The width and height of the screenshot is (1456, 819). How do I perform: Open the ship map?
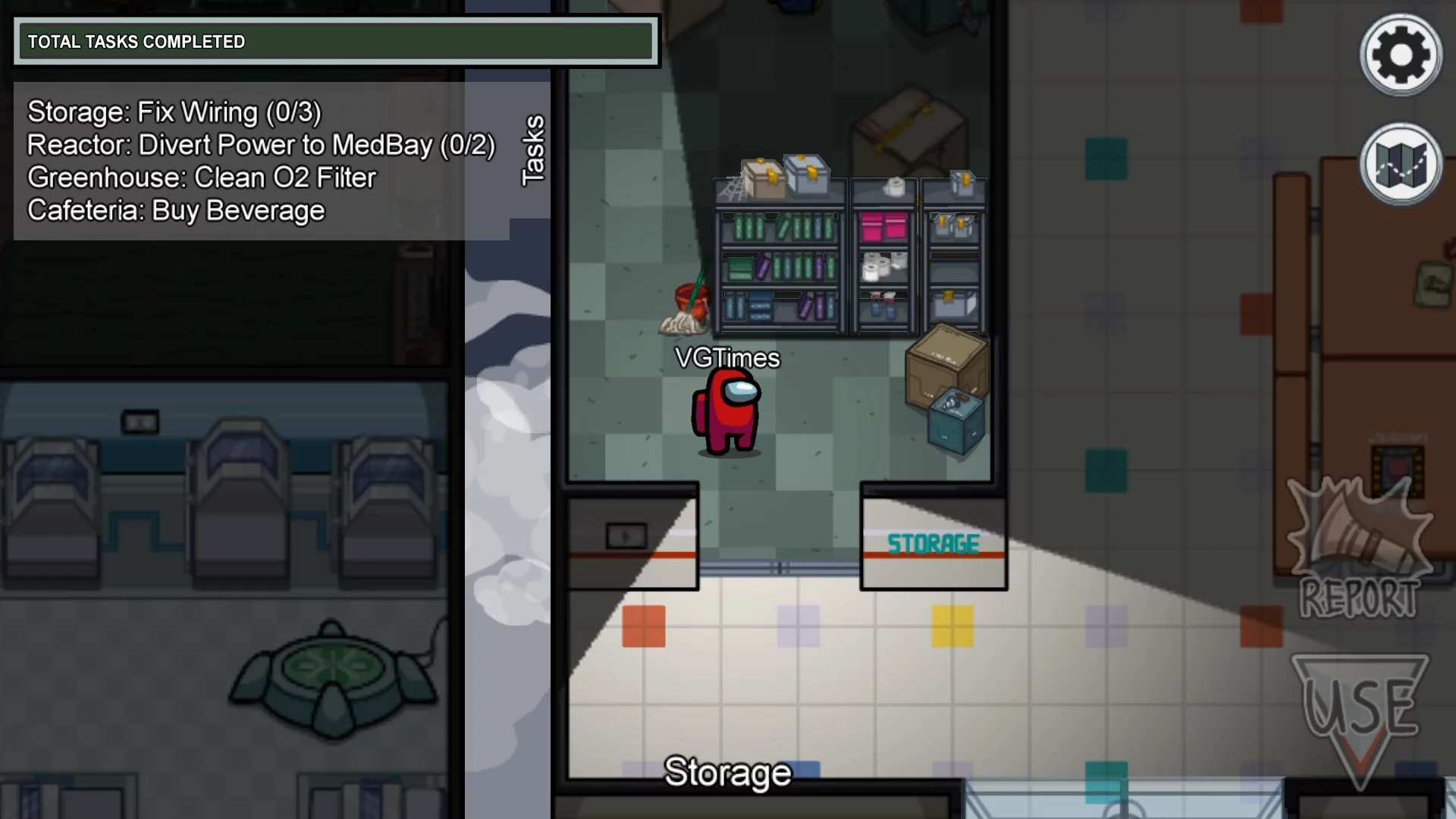[1401, 165]
